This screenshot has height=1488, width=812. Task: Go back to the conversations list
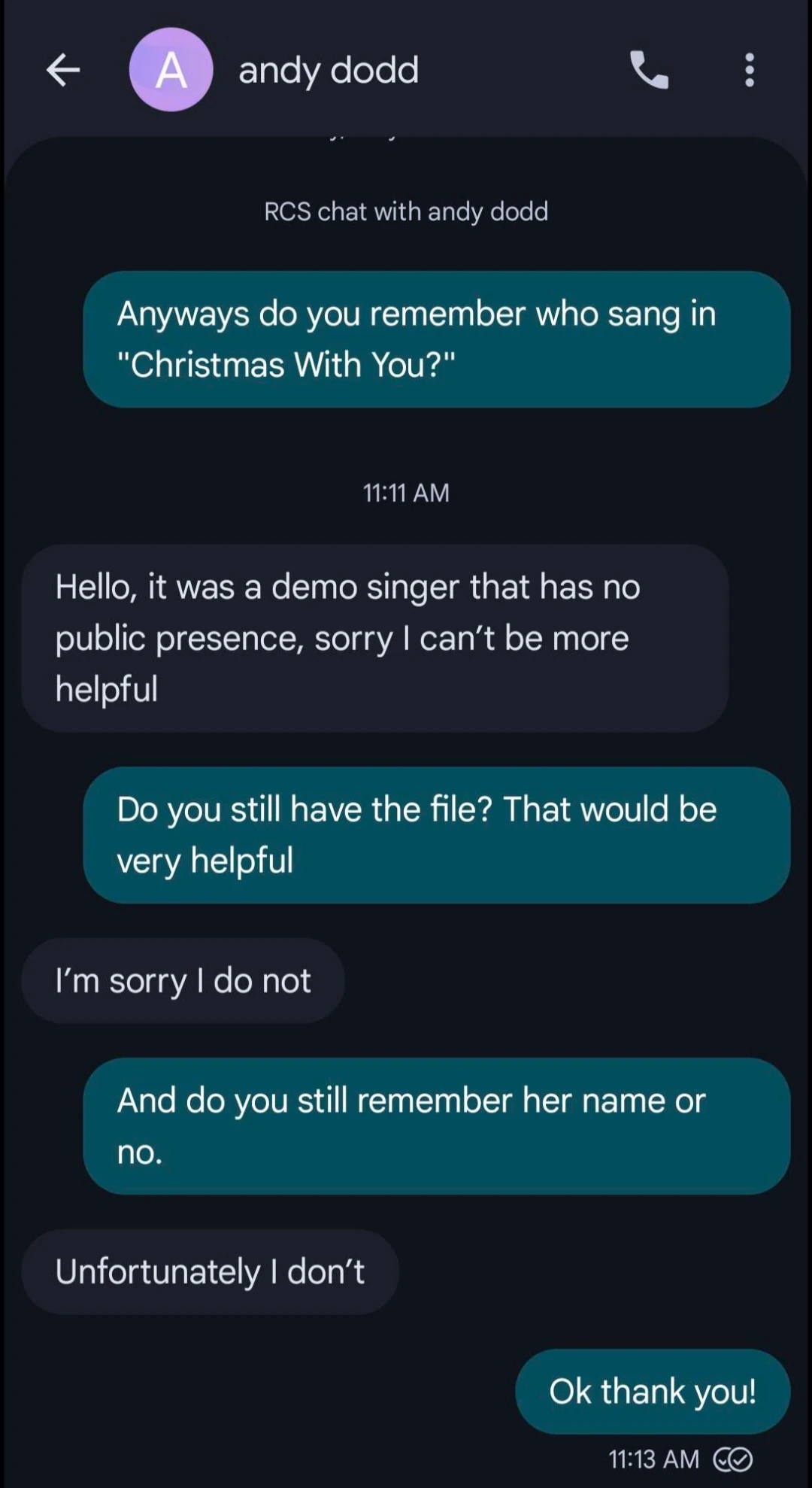(63, 71)
